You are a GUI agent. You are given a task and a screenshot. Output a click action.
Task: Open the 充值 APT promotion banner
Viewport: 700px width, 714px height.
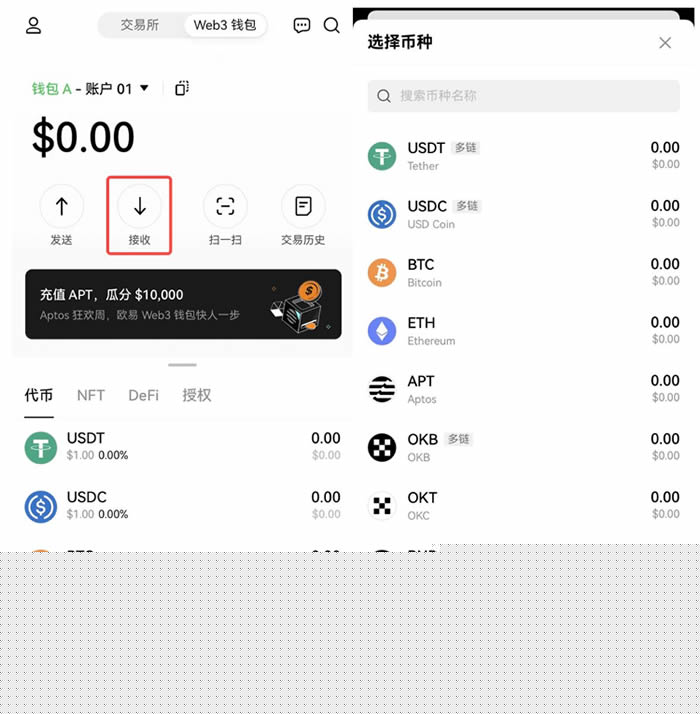[183, 304]
